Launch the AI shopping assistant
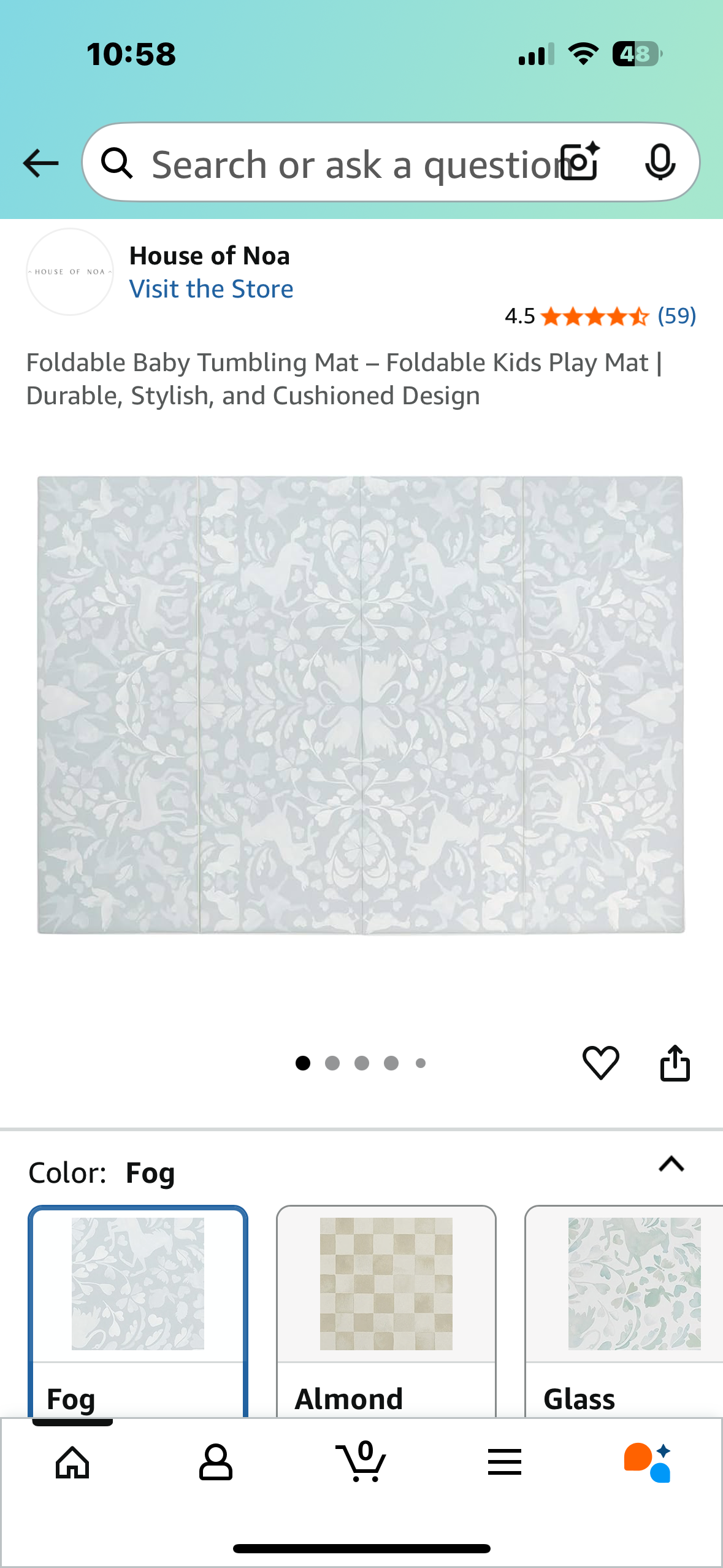Viewport: 723px width, 1568px height. 648,1462
